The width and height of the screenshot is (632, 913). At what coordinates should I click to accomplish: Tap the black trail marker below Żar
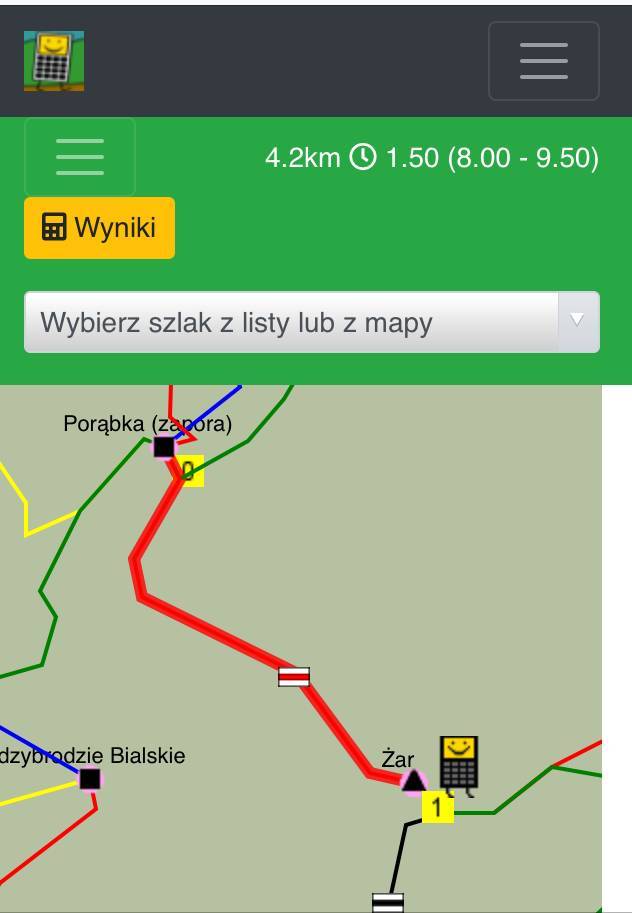(388, 902)
